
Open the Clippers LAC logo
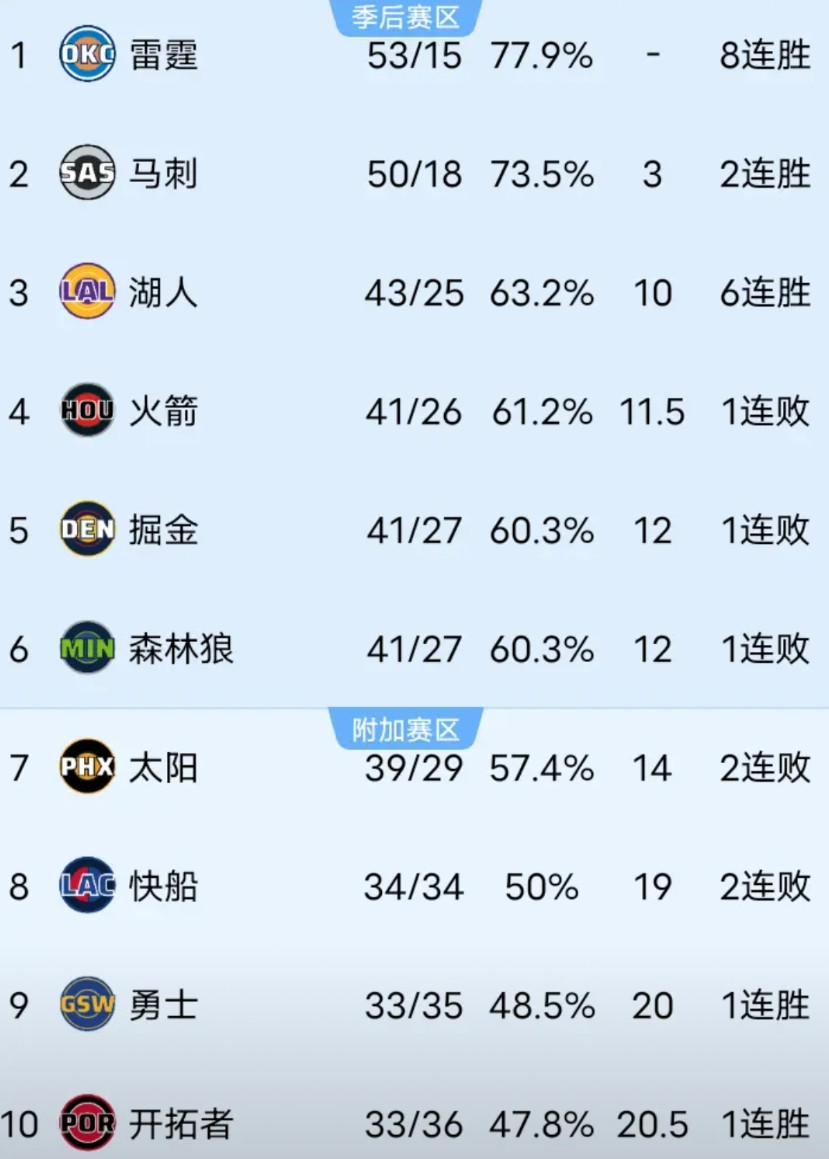[86, 887]
